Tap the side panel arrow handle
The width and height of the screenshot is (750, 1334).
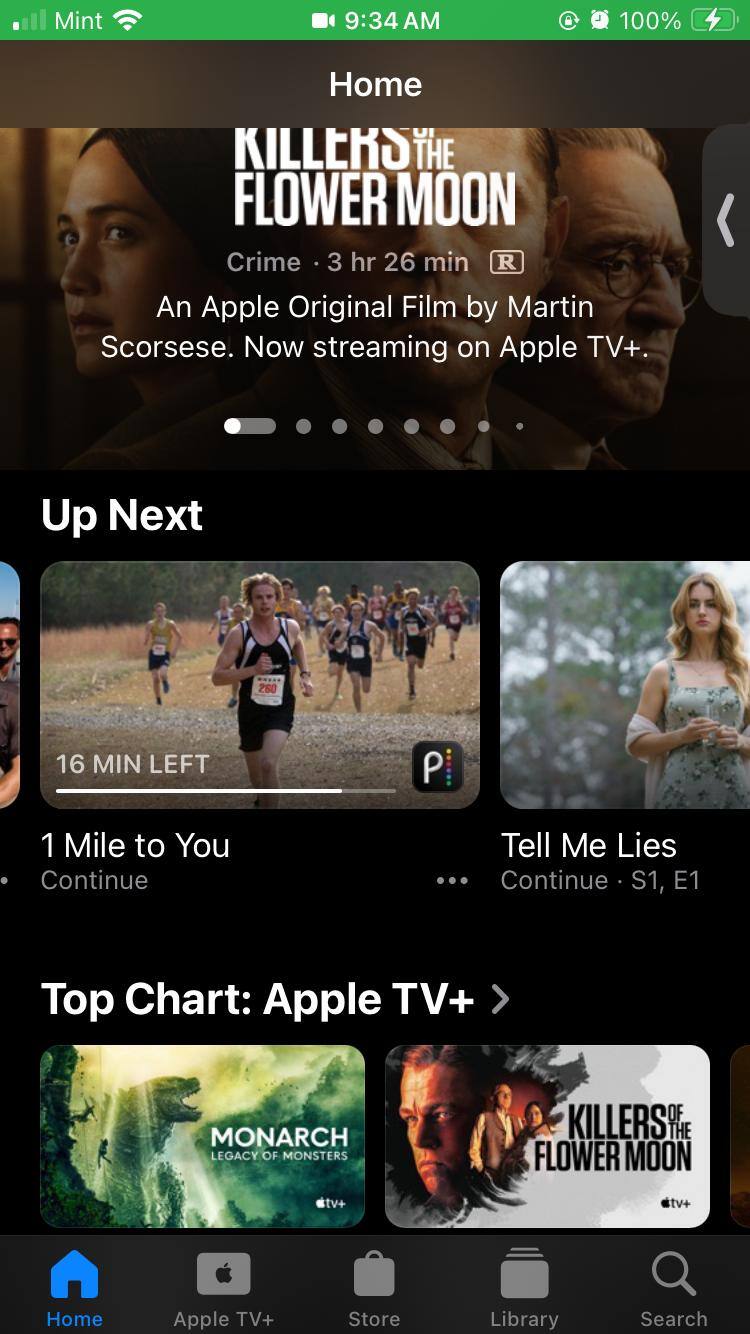[727, 220]
